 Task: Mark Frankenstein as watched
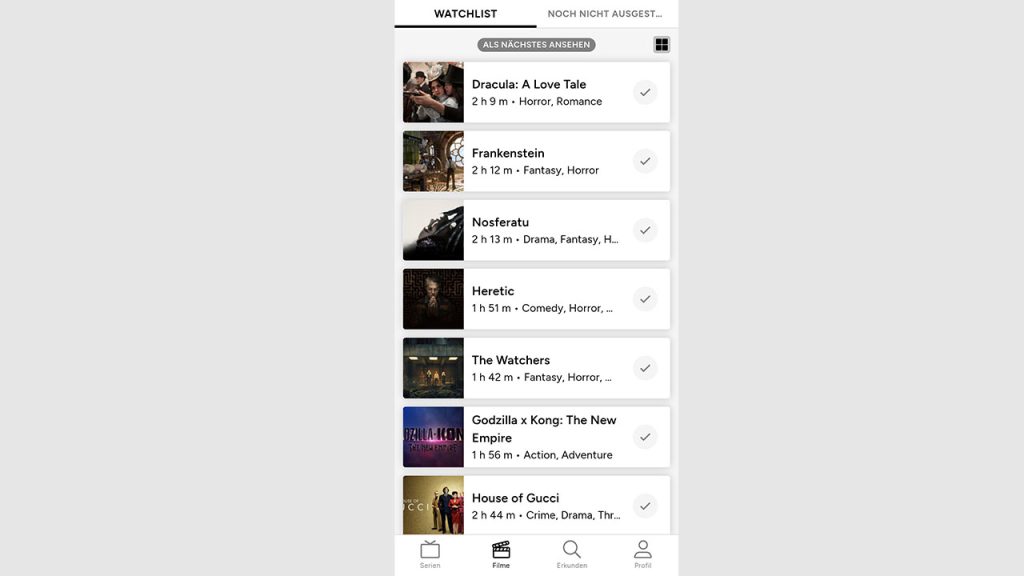tap(645, 161)
